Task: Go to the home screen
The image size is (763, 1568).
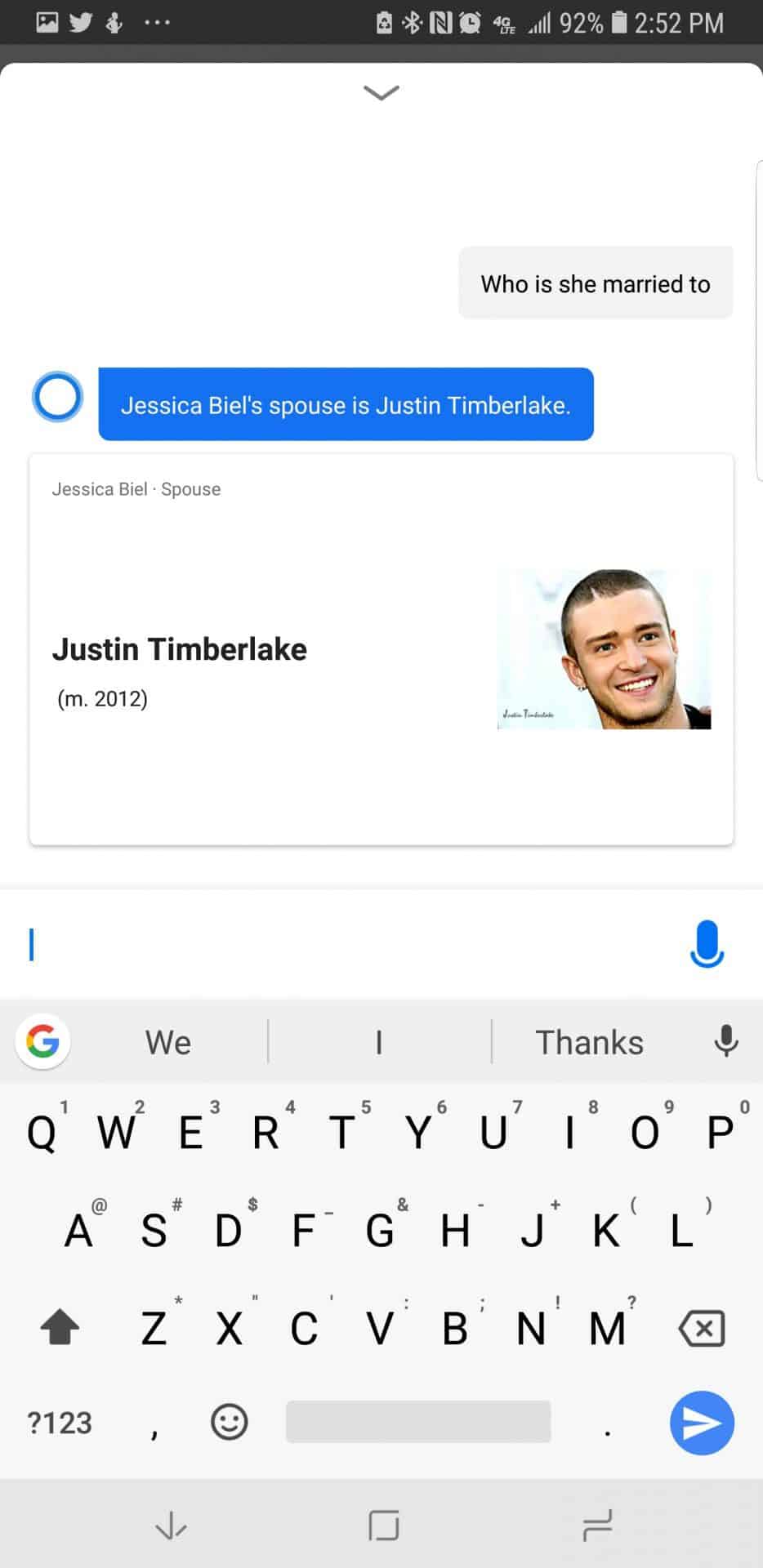Action: (383, 1525)
